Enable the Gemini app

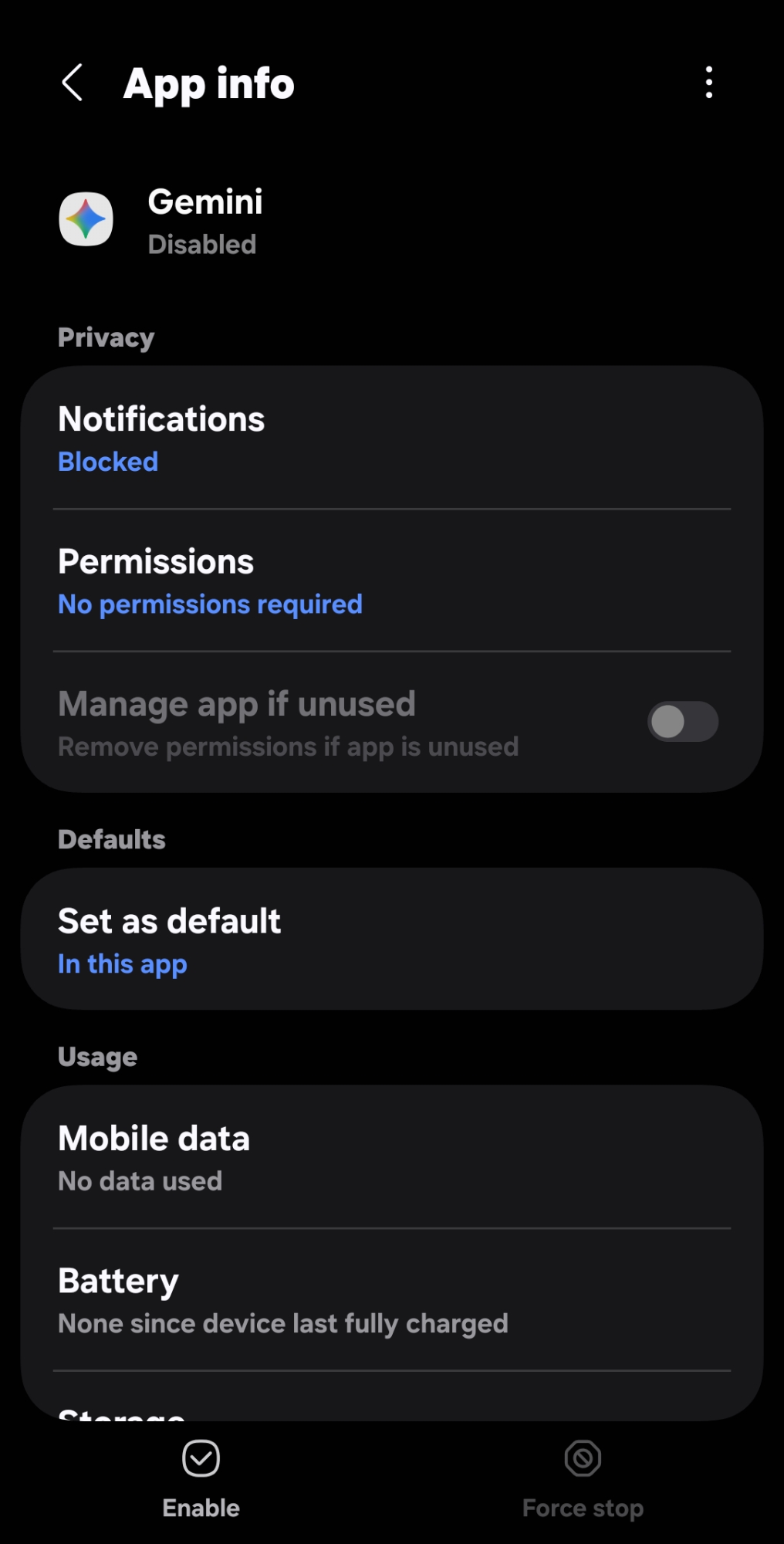click(x=201, y=1478)
